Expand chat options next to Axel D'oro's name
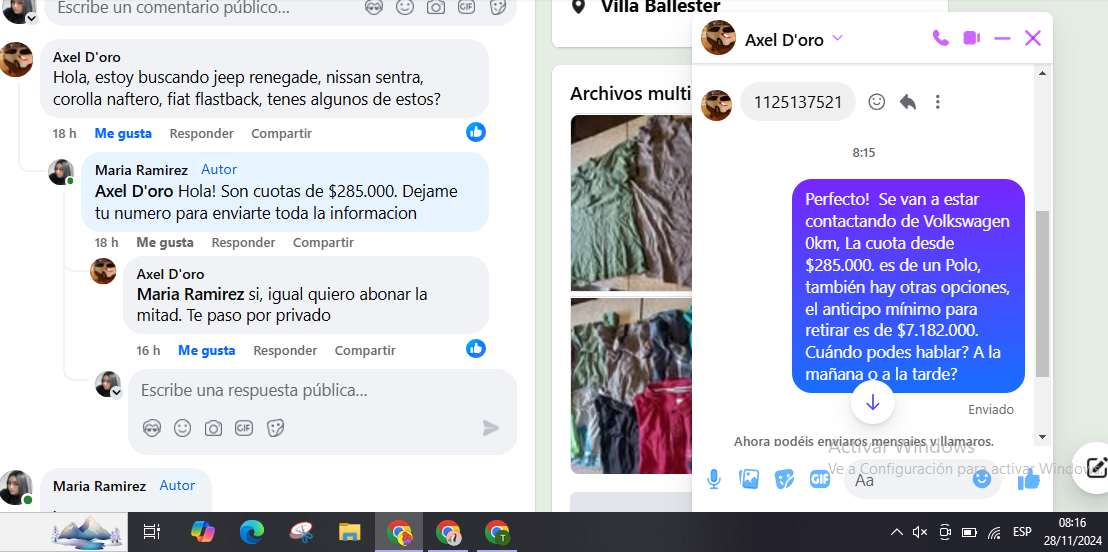 tap(838, 38)
